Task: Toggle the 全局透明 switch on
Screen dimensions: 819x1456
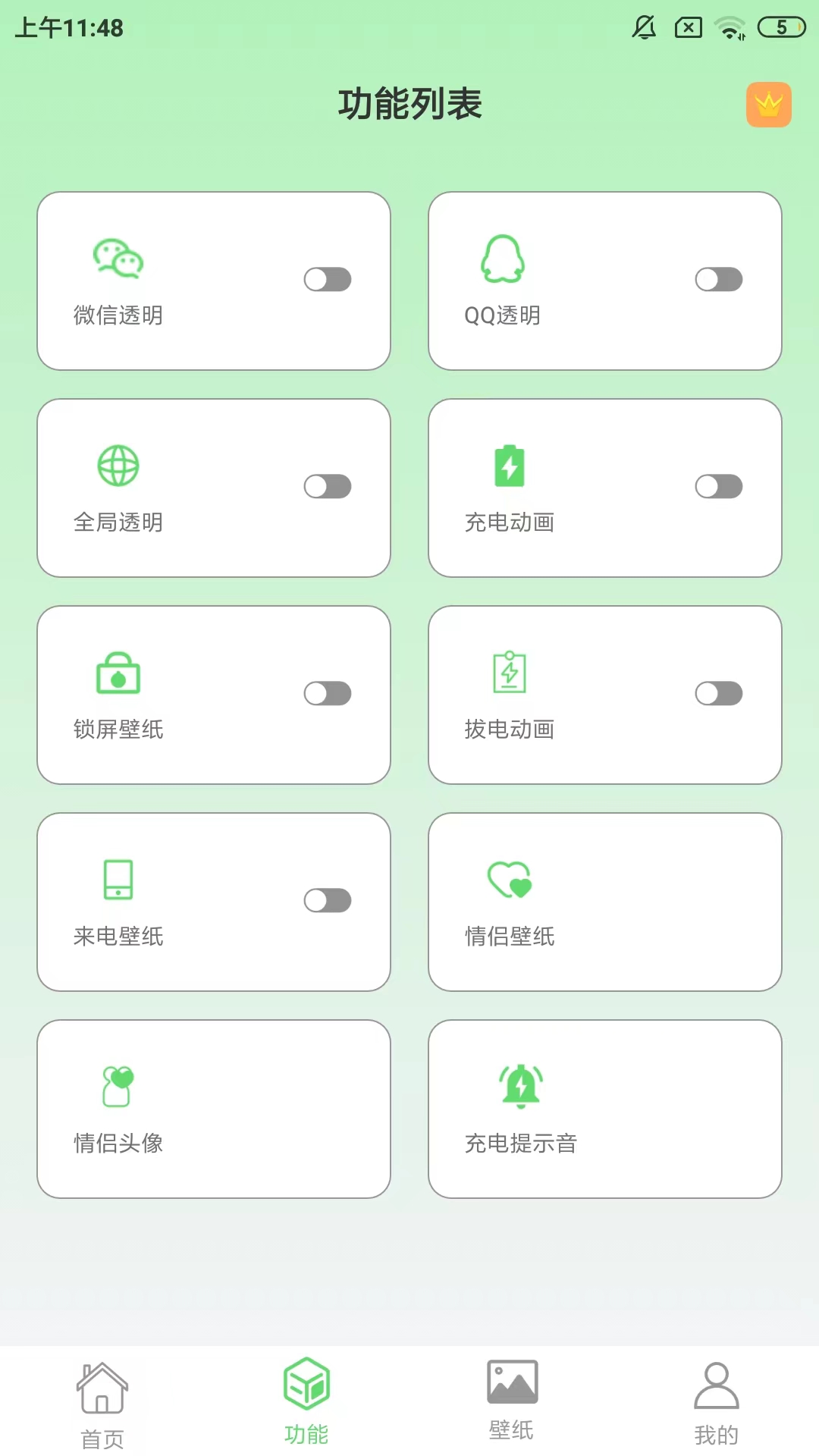Action: (328, 487)
